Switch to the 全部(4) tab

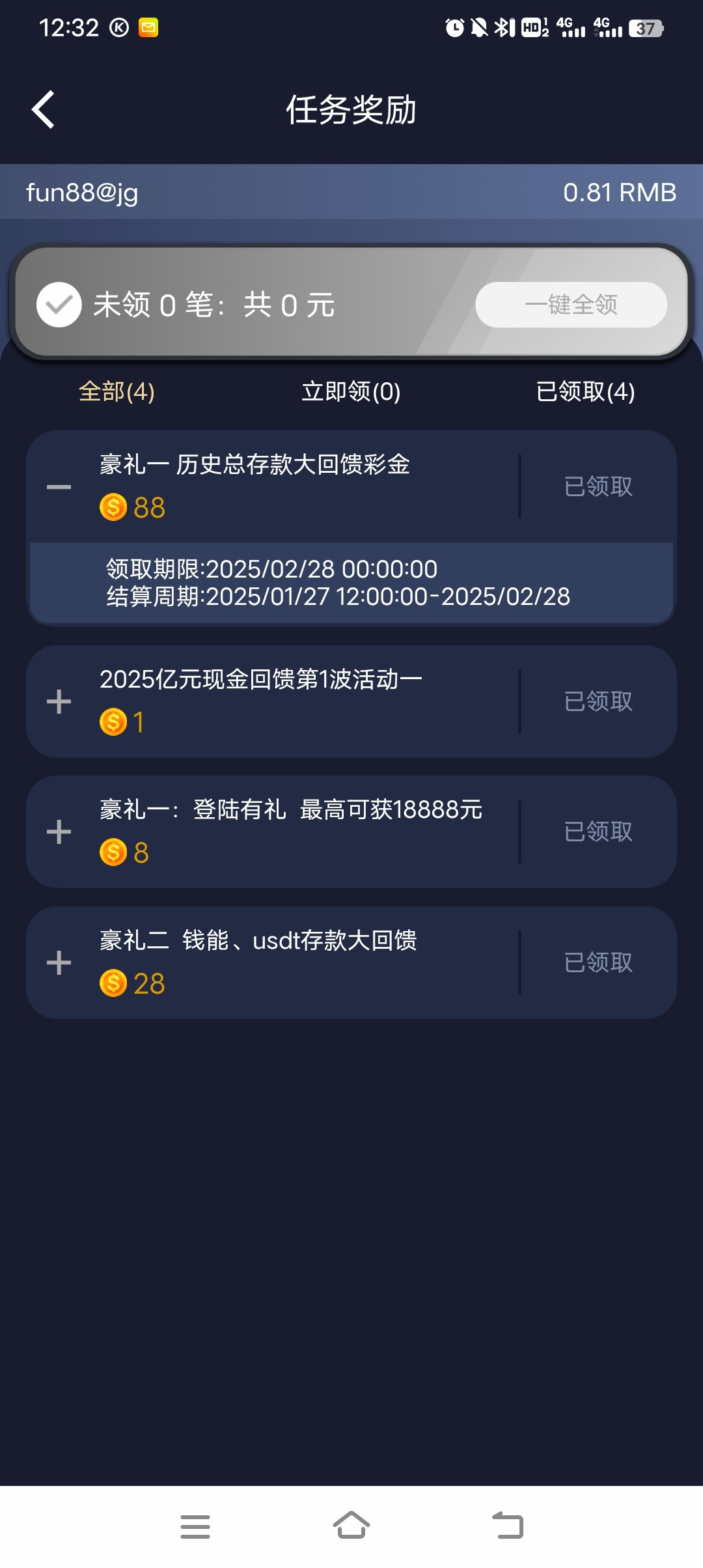(117, 391)
